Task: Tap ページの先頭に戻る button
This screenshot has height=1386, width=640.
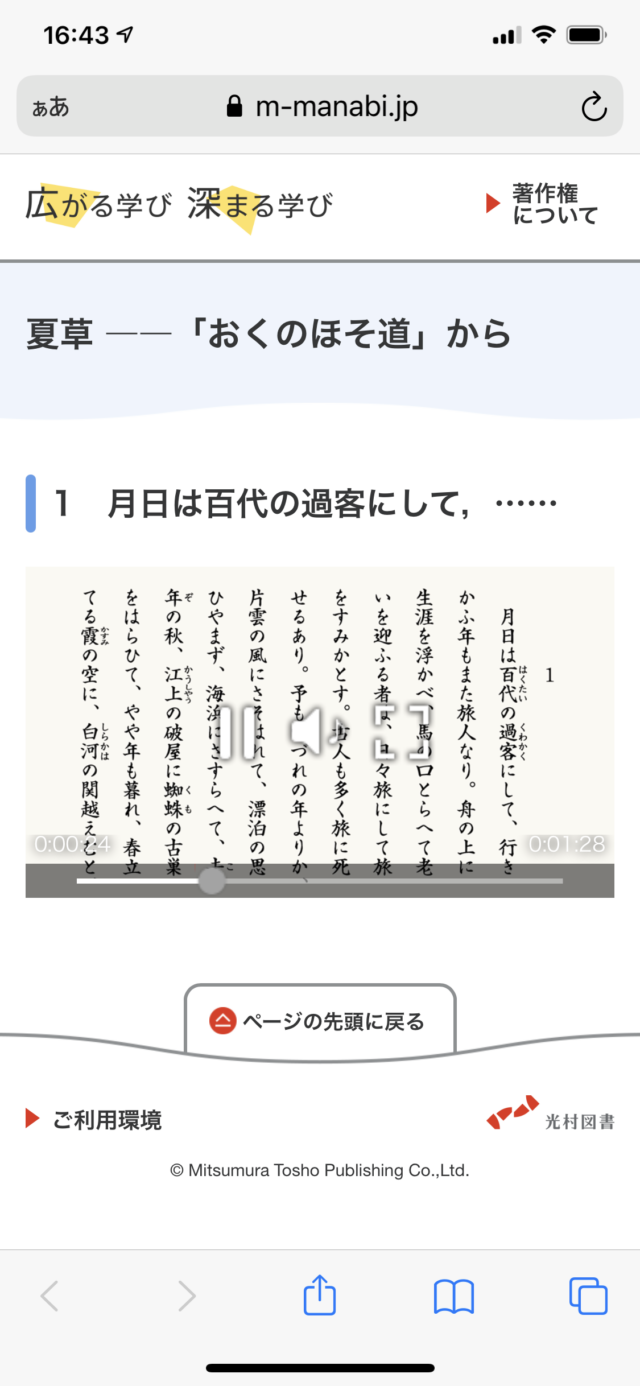Action: click(x=320, y=1021)
